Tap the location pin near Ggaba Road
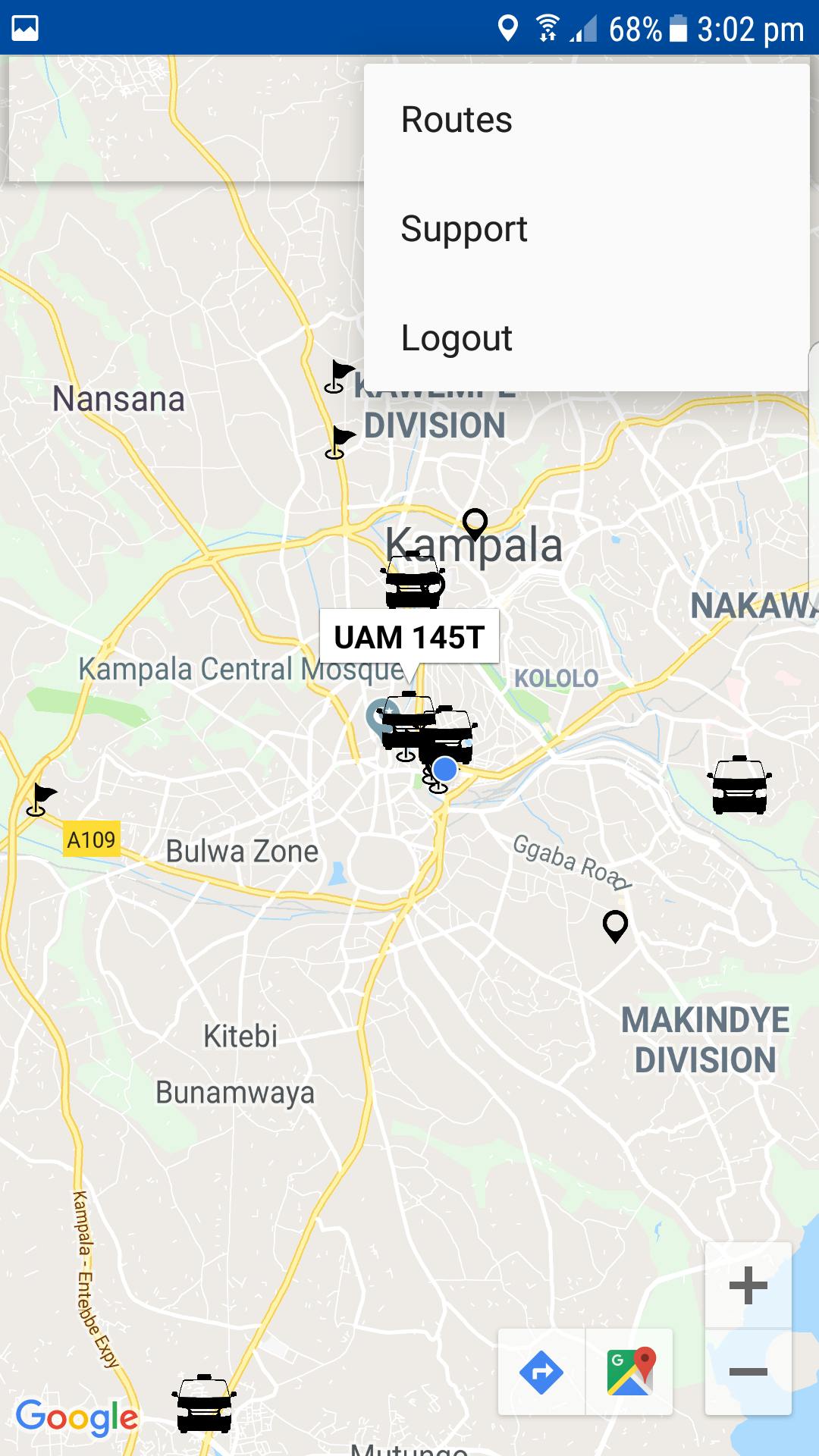 (615, 925)
